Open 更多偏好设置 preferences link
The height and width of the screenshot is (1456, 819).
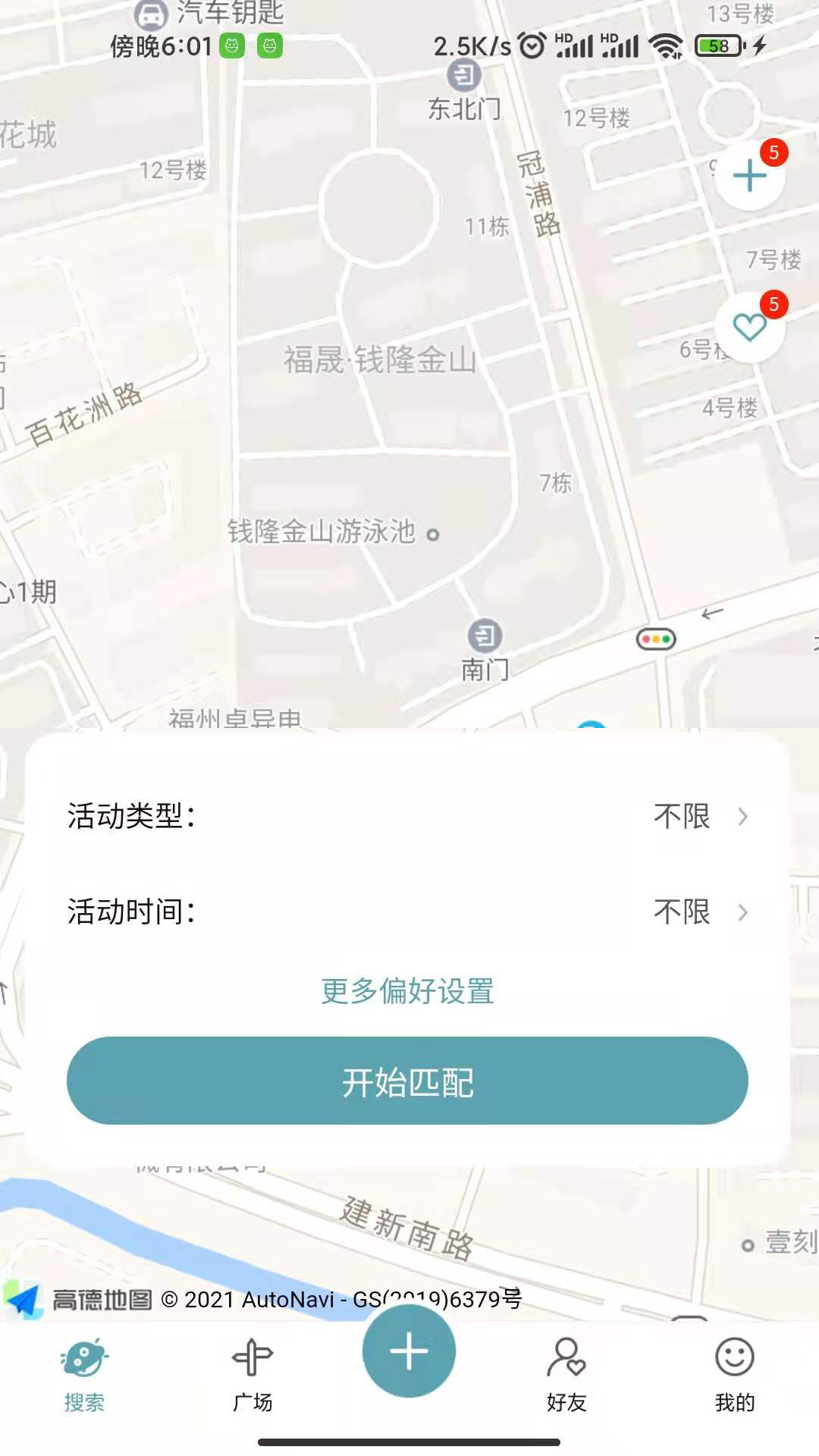(x=408, y=991)
